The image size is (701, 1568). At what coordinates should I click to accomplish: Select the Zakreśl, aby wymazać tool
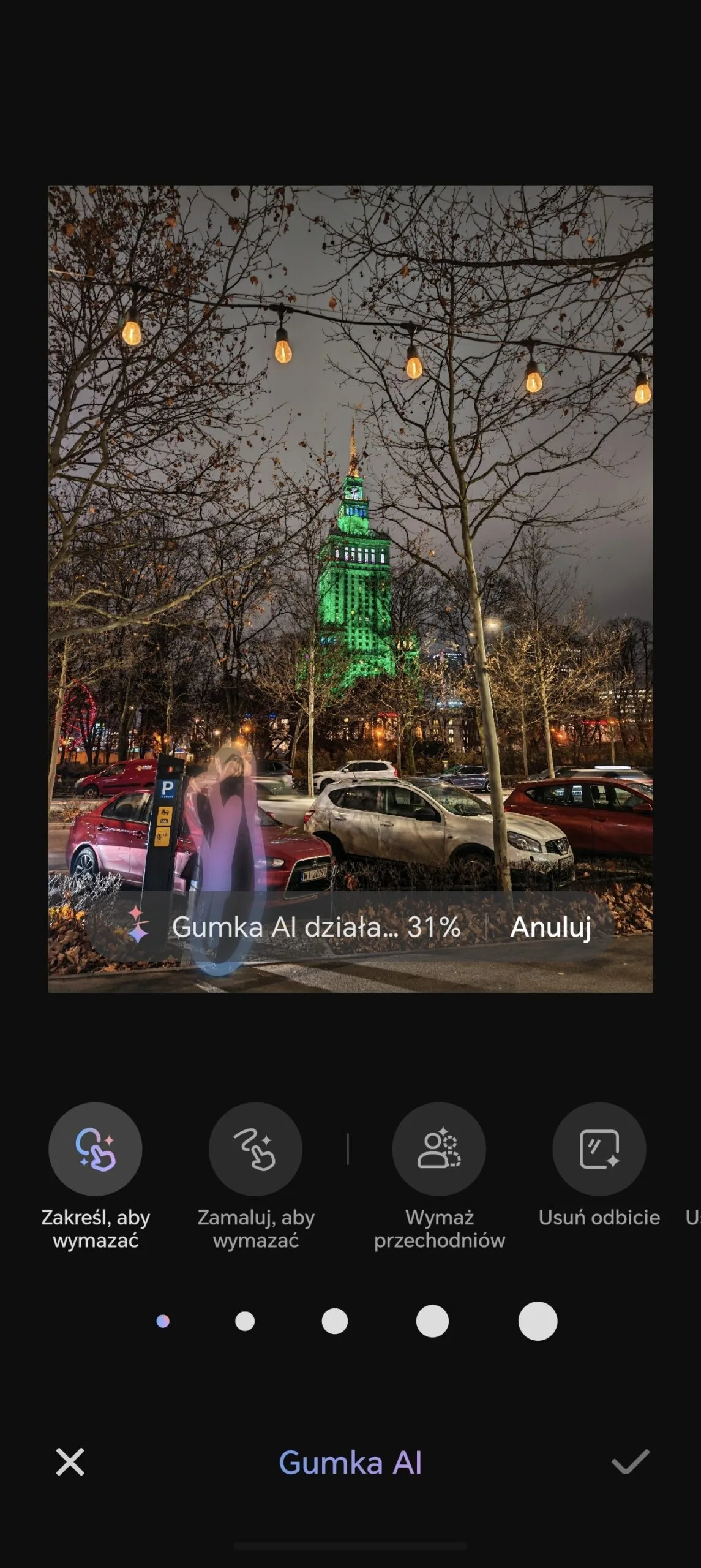coord(96,1149)
